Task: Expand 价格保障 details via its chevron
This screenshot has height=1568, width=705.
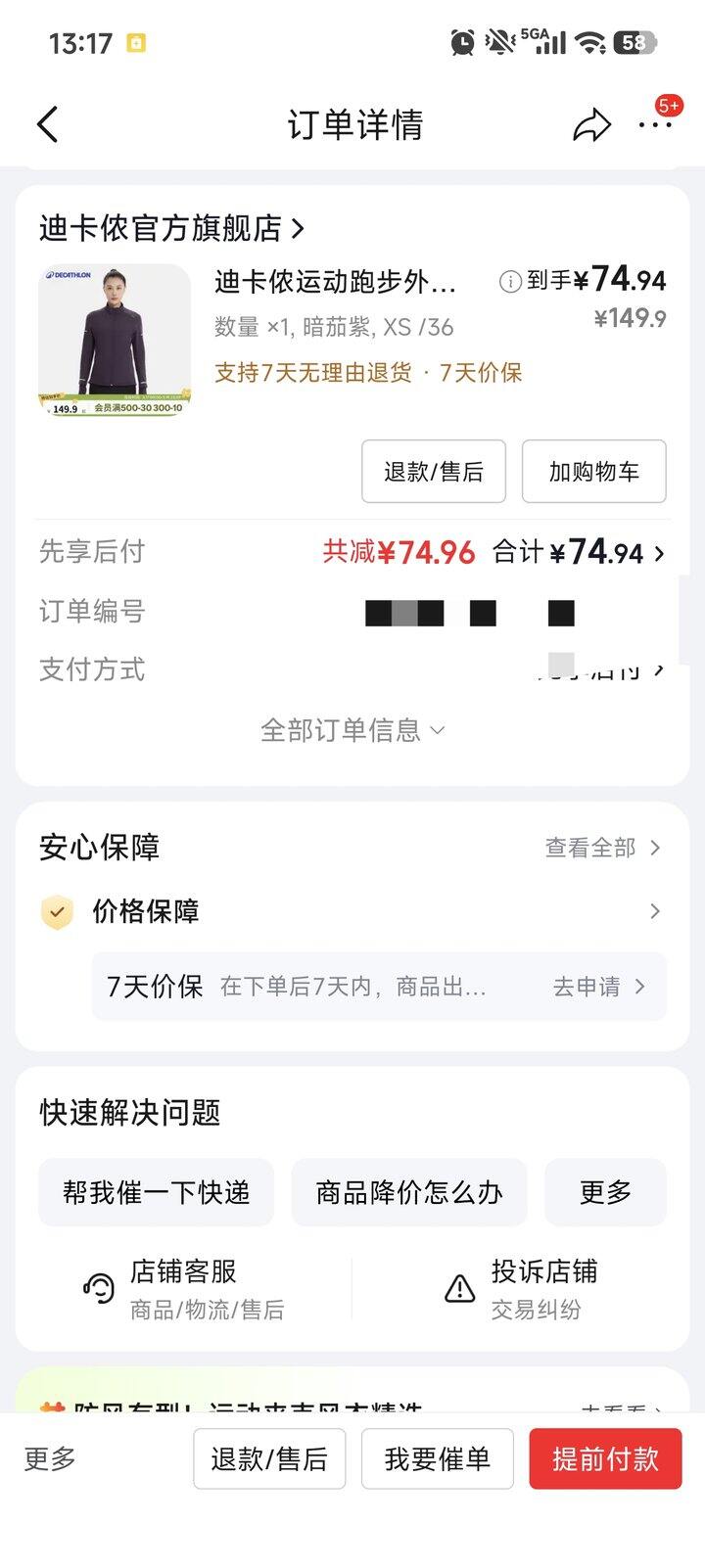Action: coord(654,911)
